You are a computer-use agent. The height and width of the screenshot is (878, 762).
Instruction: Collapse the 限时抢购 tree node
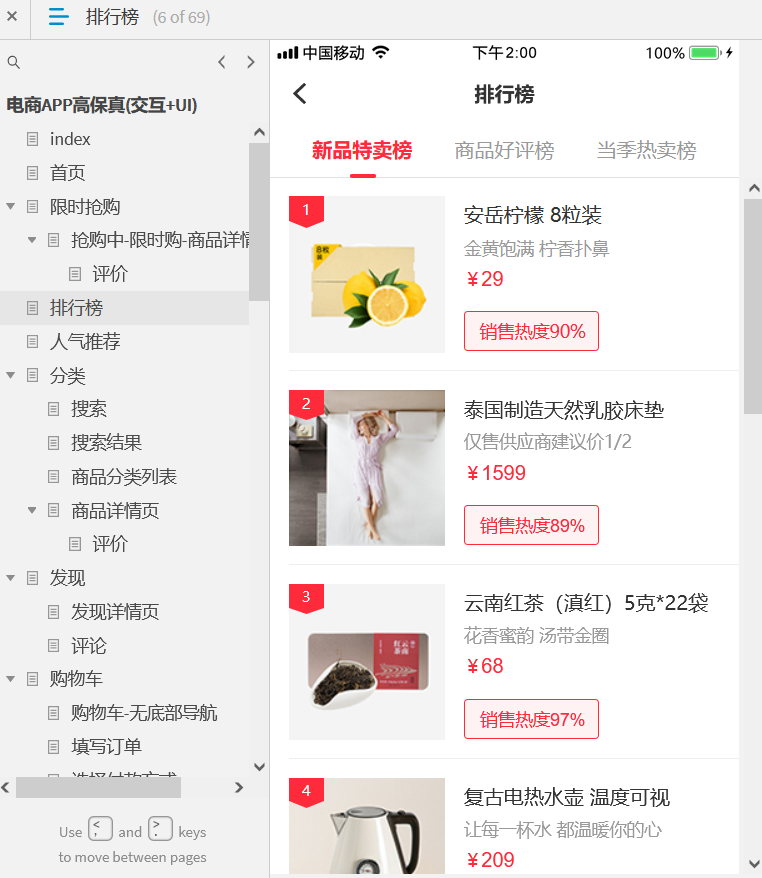tap(11, 207)
